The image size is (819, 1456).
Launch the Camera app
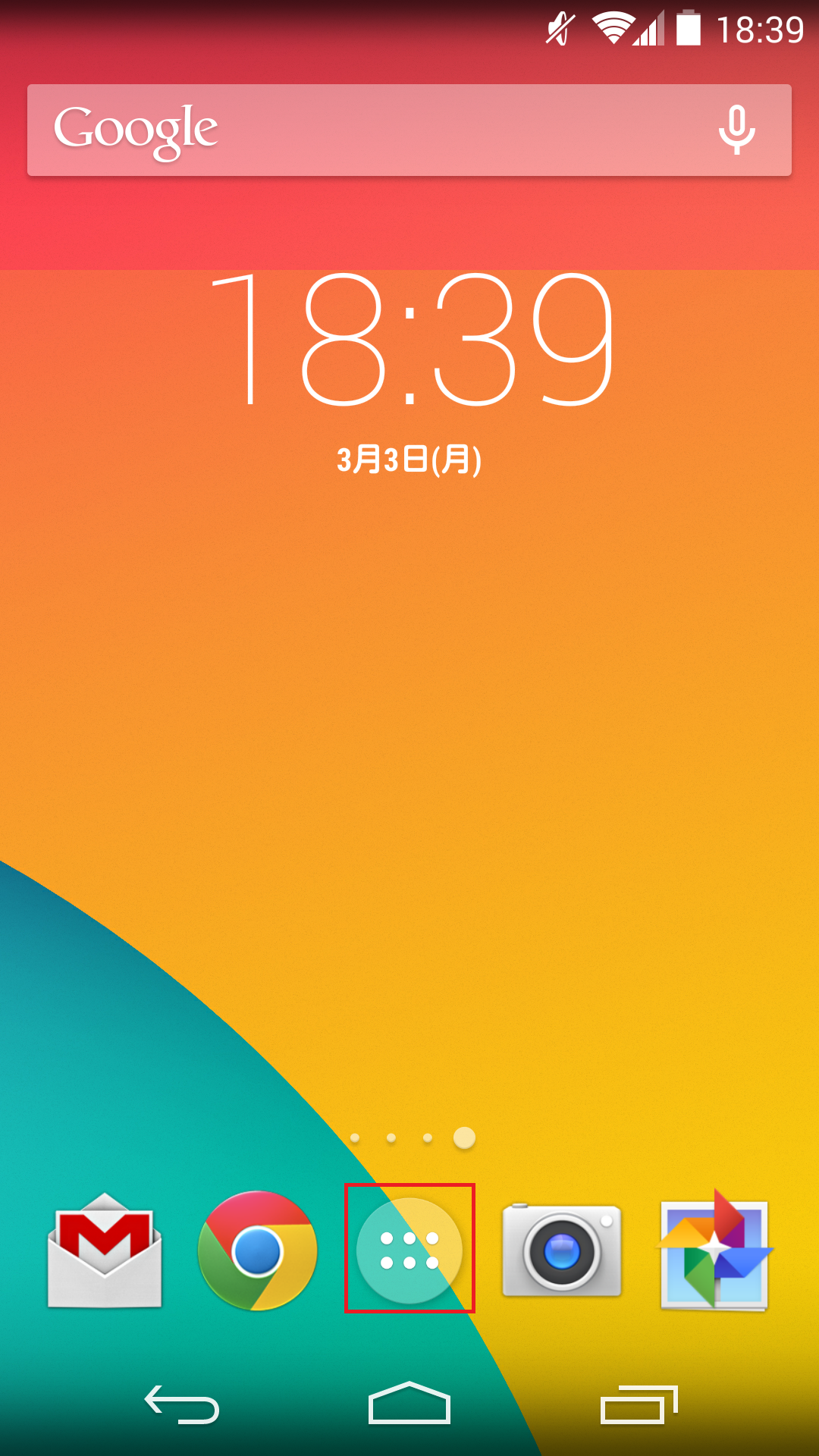(562, 1250)
